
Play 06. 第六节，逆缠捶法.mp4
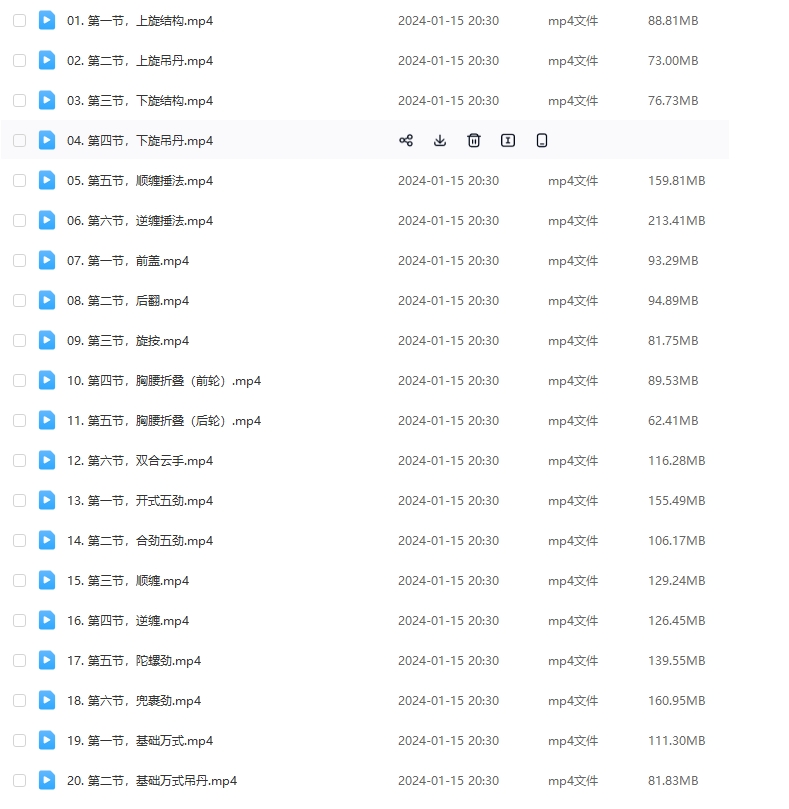pos(139,220)
